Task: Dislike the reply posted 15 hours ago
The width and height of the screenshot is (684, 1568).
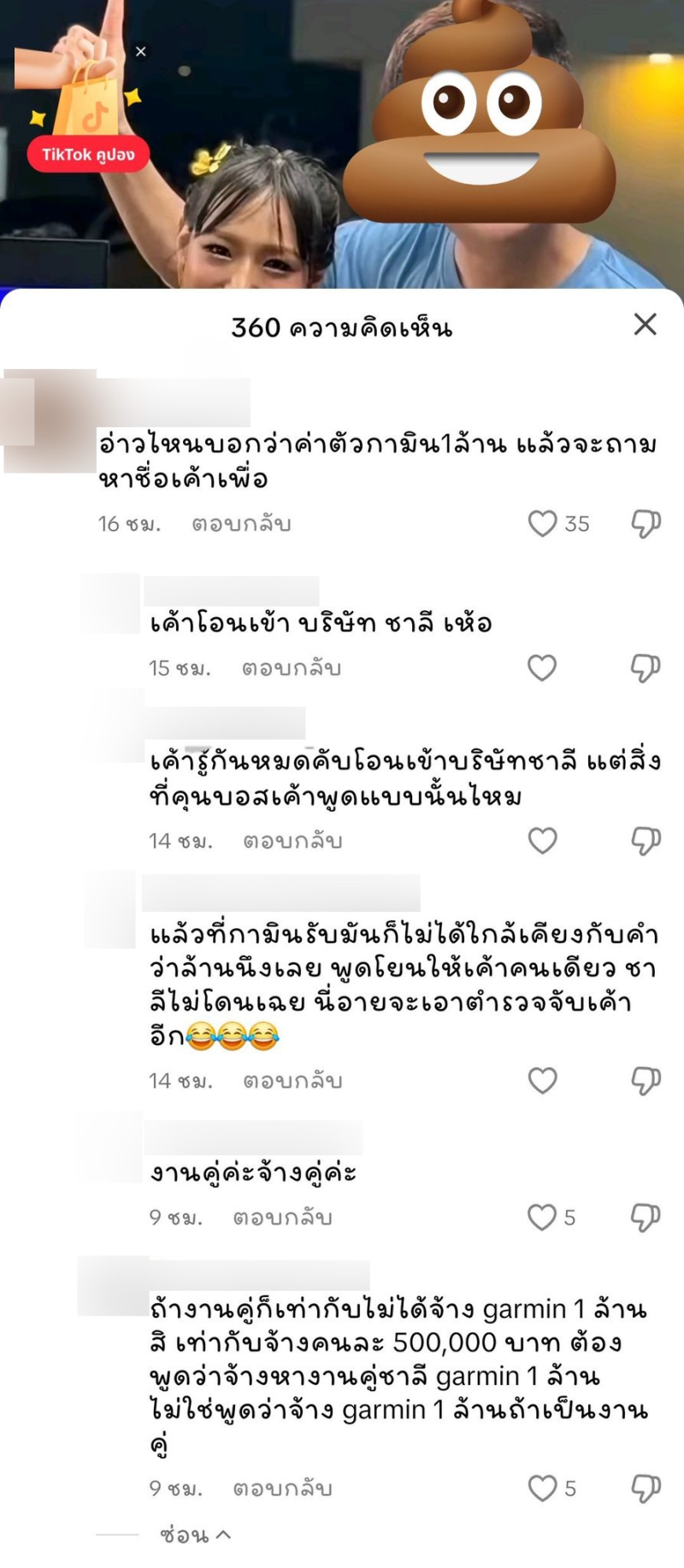Action: coord(646,667)
